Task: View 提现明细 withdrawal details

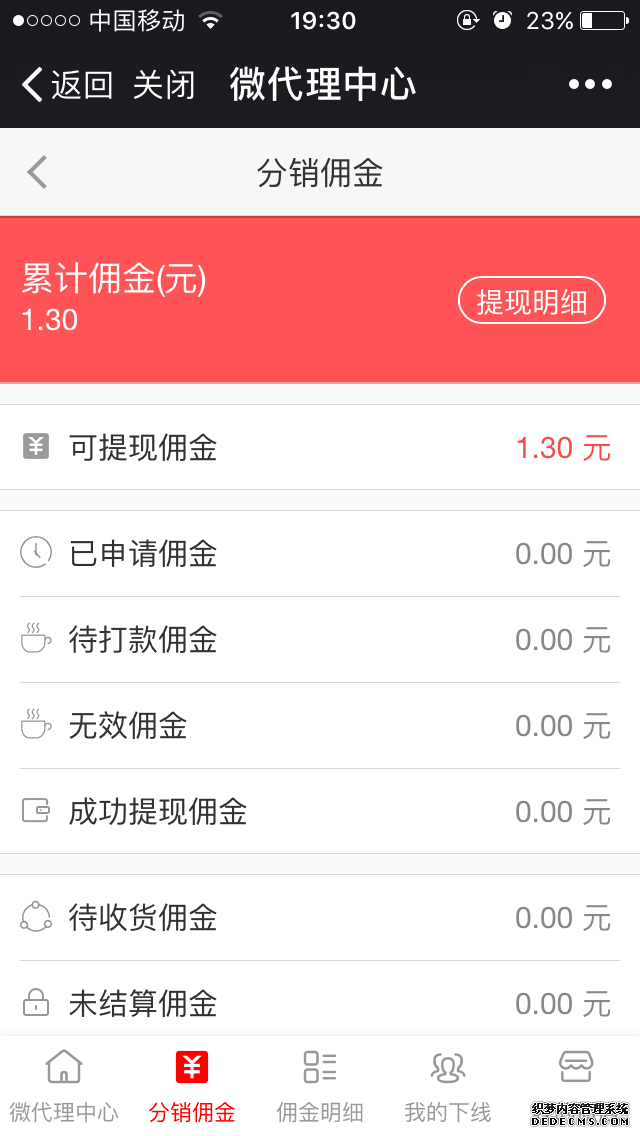Action: coord(531,301)
